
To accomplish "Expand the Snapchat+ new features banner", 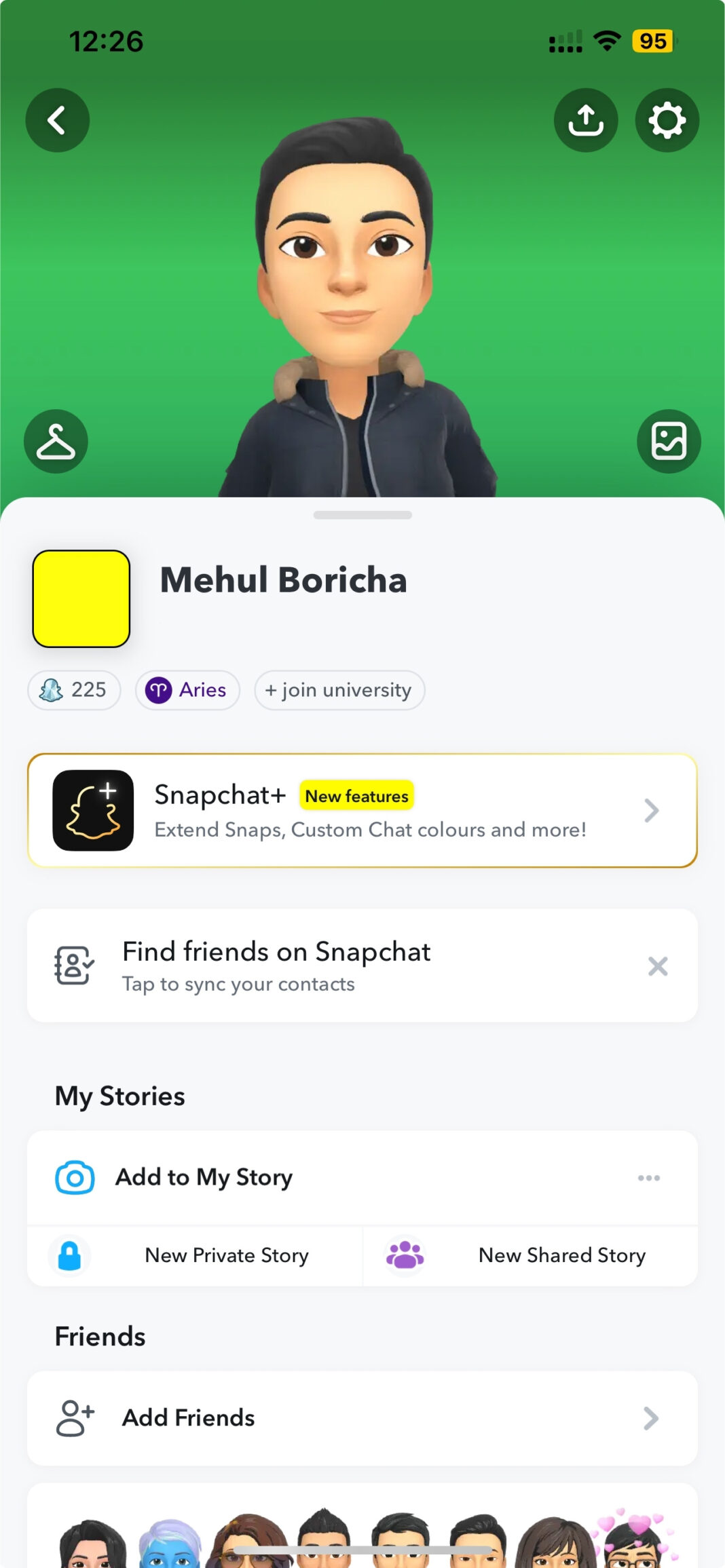I will (x=651, y=810).
